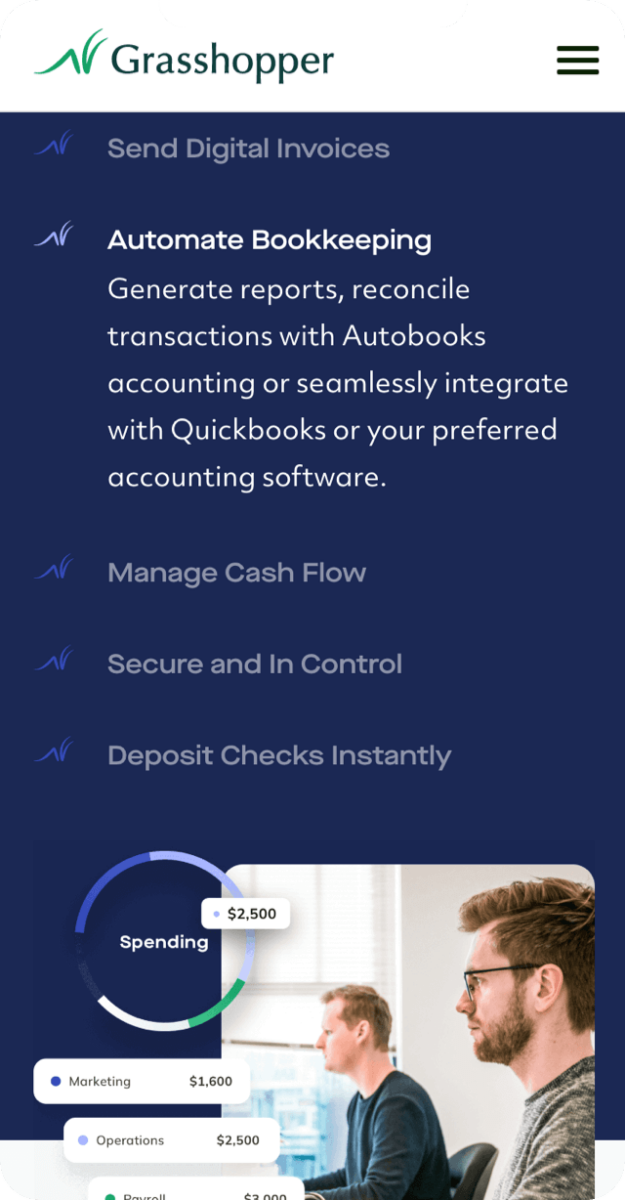Expand the Secure and In Control section
Viewport: 625px width, 1200px height.
click(x=254, y=664)
